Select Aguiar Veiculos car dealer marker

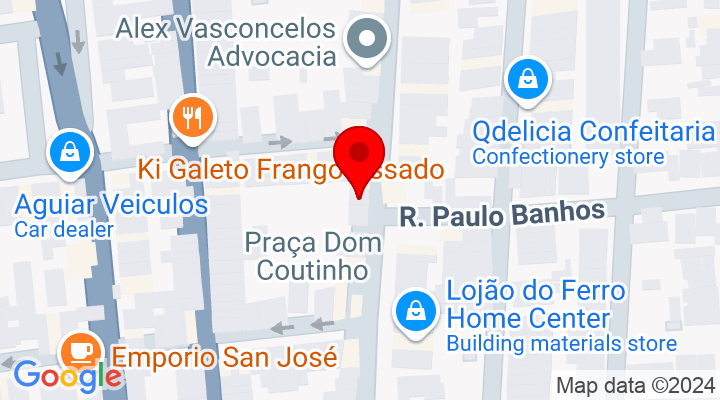click(69, 152)
